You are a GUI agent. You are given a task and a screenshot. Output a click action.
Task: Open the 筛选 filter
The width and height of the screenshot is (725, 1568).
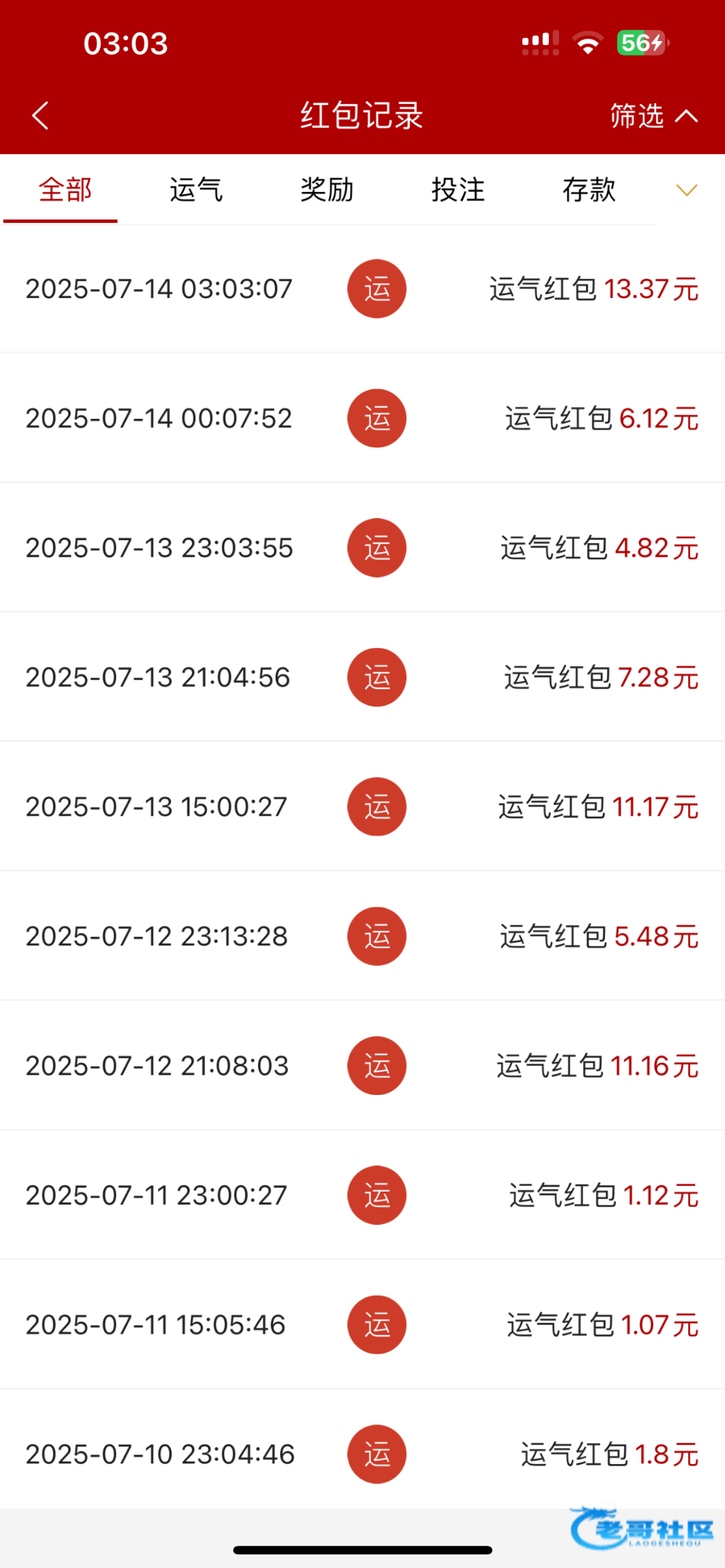pyautogui.click(x=653, y=116)
